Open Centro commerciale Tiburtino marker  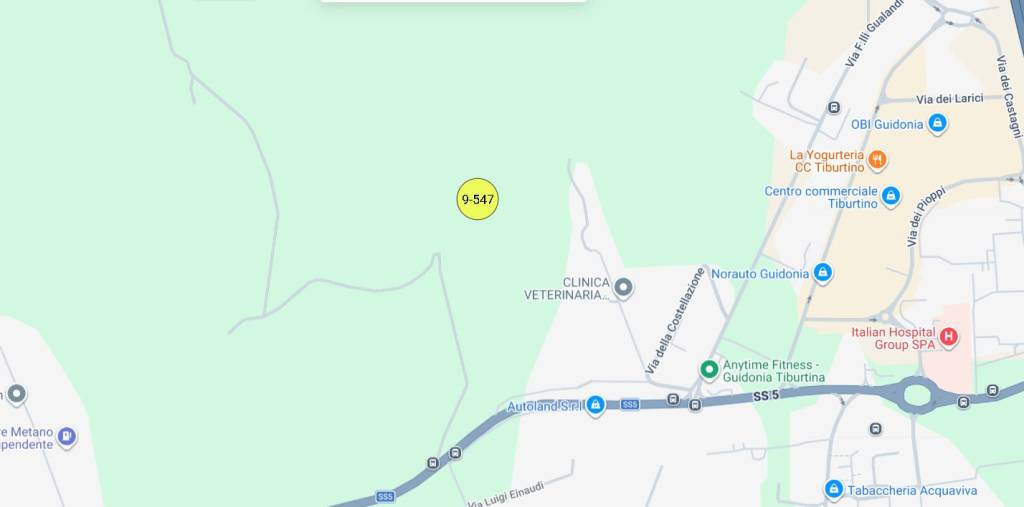(x=890, y=196)
